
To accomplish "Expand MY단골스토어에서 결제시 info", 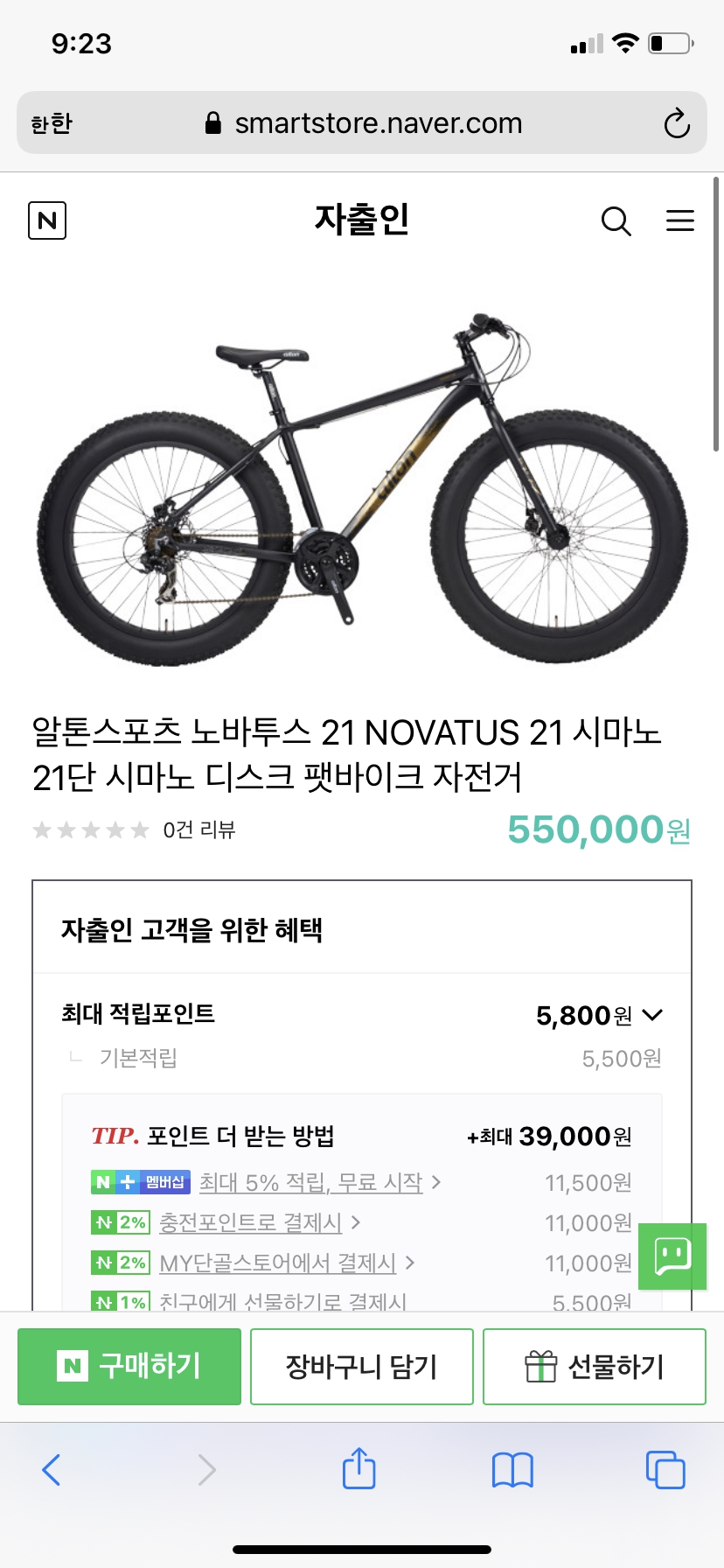I will coord(280,1263).
